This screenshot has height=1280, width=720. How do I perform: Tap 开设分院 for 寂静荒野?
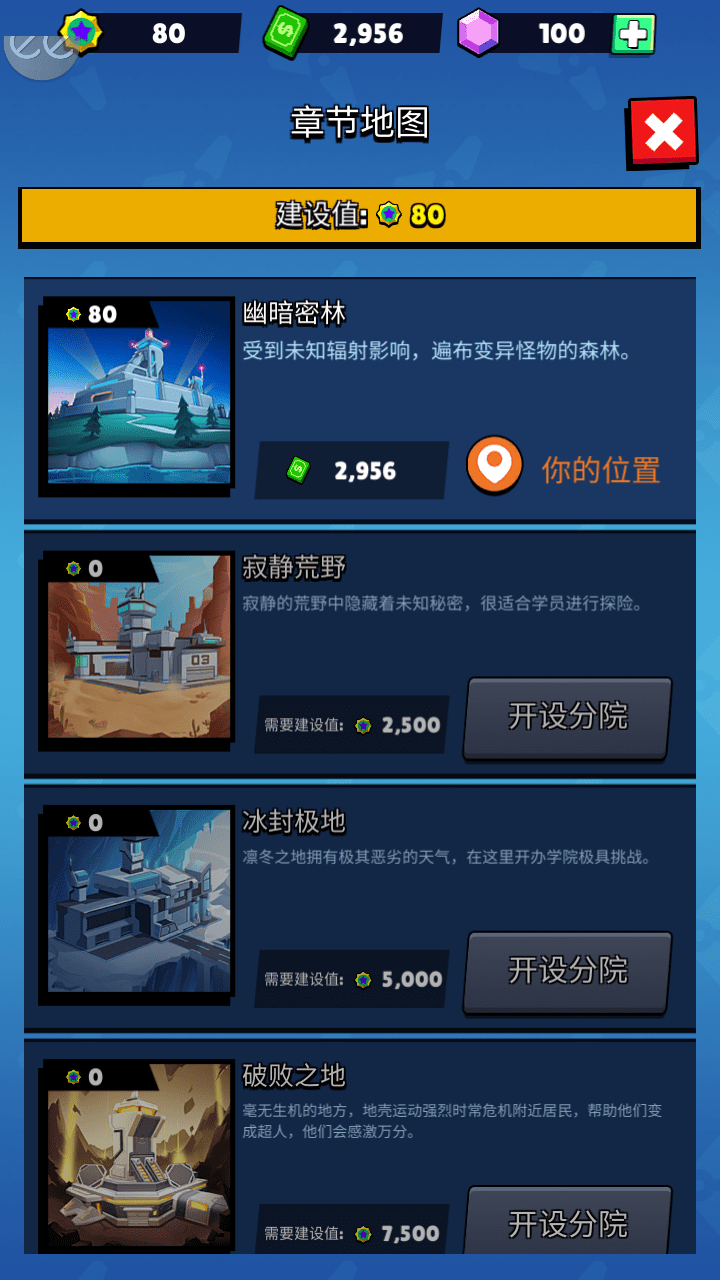(x=567, y=717)
